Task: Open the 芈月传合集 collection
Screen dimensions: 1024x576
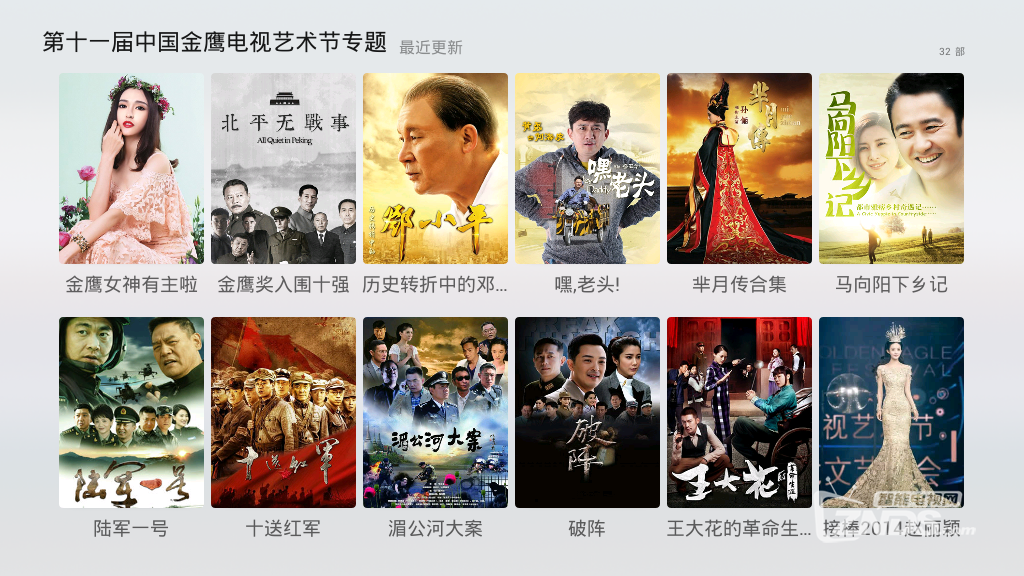Action: tap(739, 168)
